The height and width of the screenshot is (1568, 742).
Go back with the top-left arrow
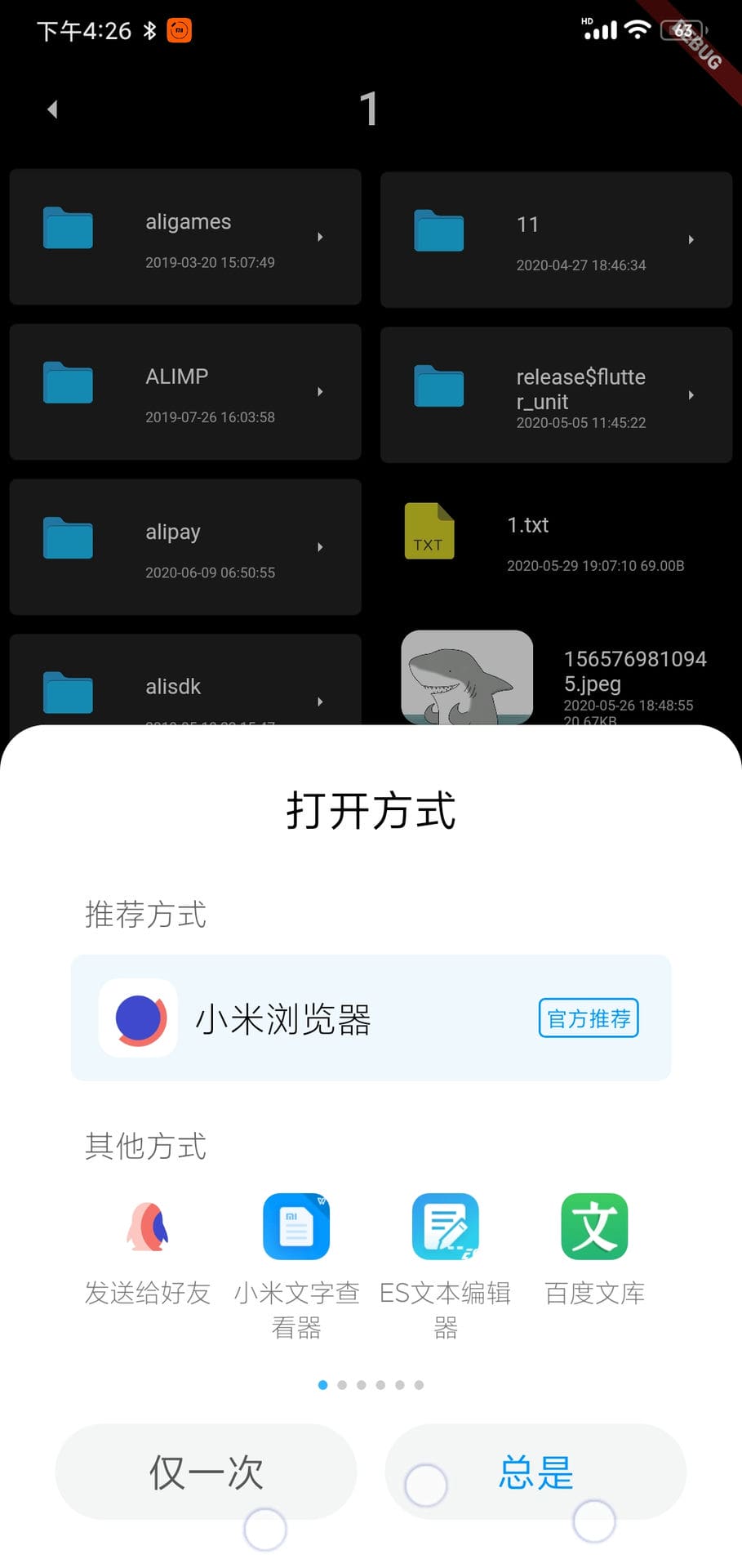point(52,109)
